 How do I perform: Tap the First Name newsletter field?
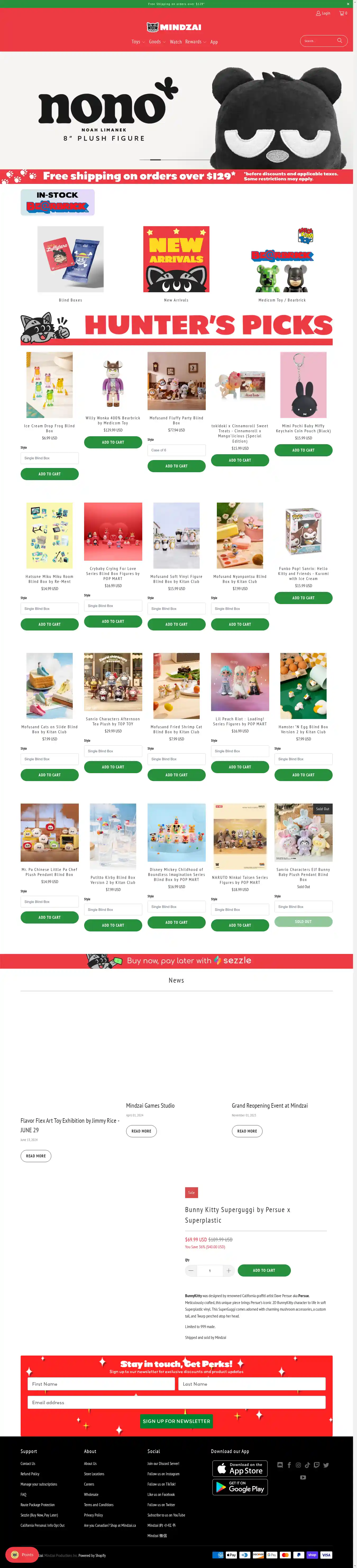tap(101, 1384)
